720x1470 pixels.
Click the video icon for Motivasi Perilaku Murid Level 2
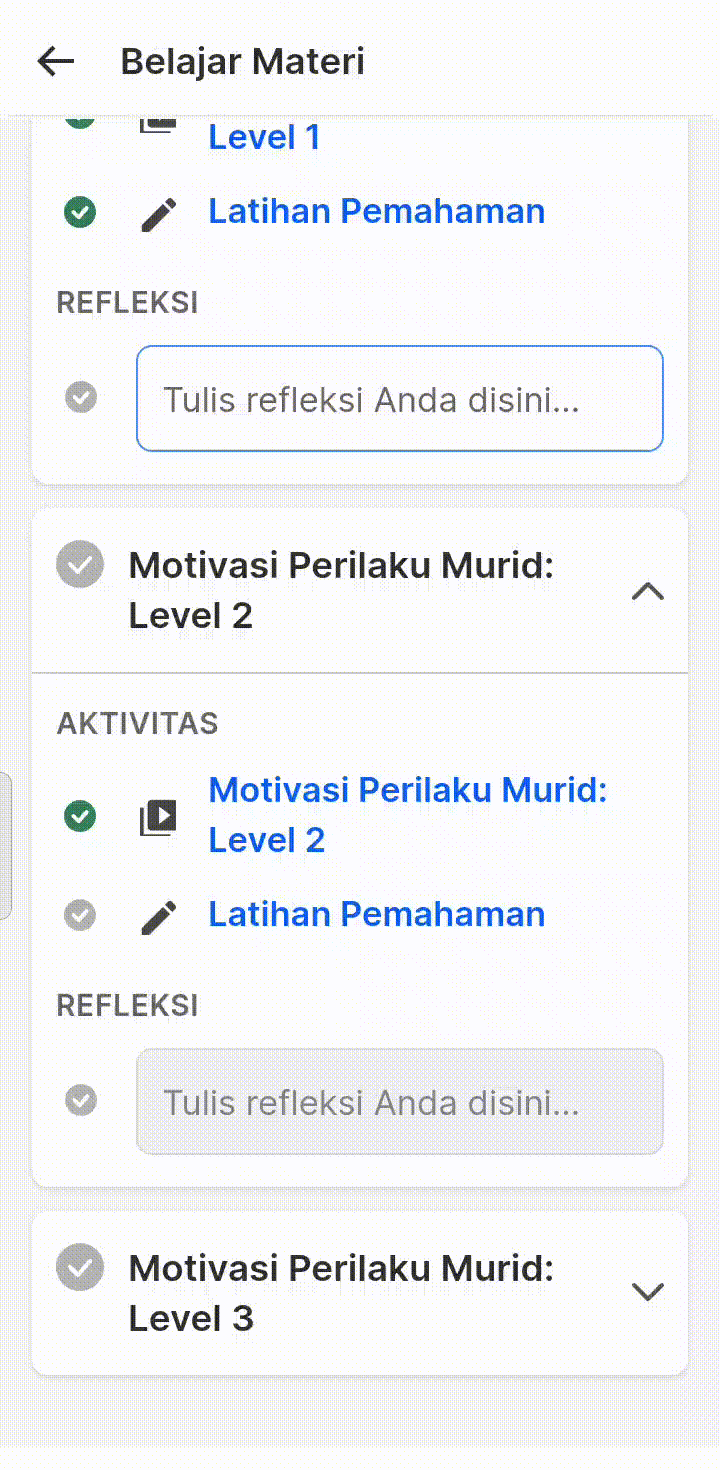(157, 816)
